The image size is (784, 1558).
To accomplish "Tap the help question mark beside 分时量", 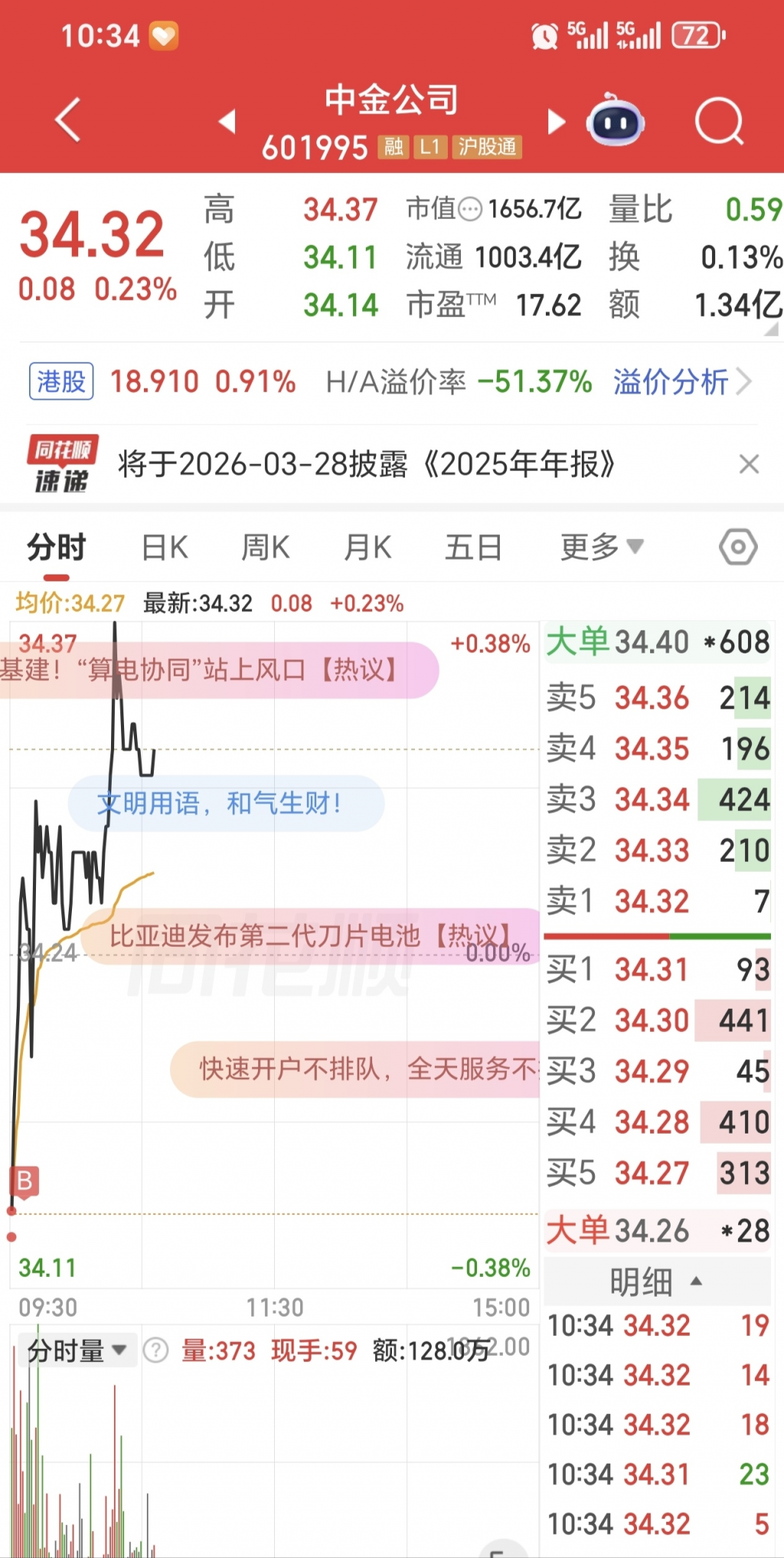I will (155, 1350).
